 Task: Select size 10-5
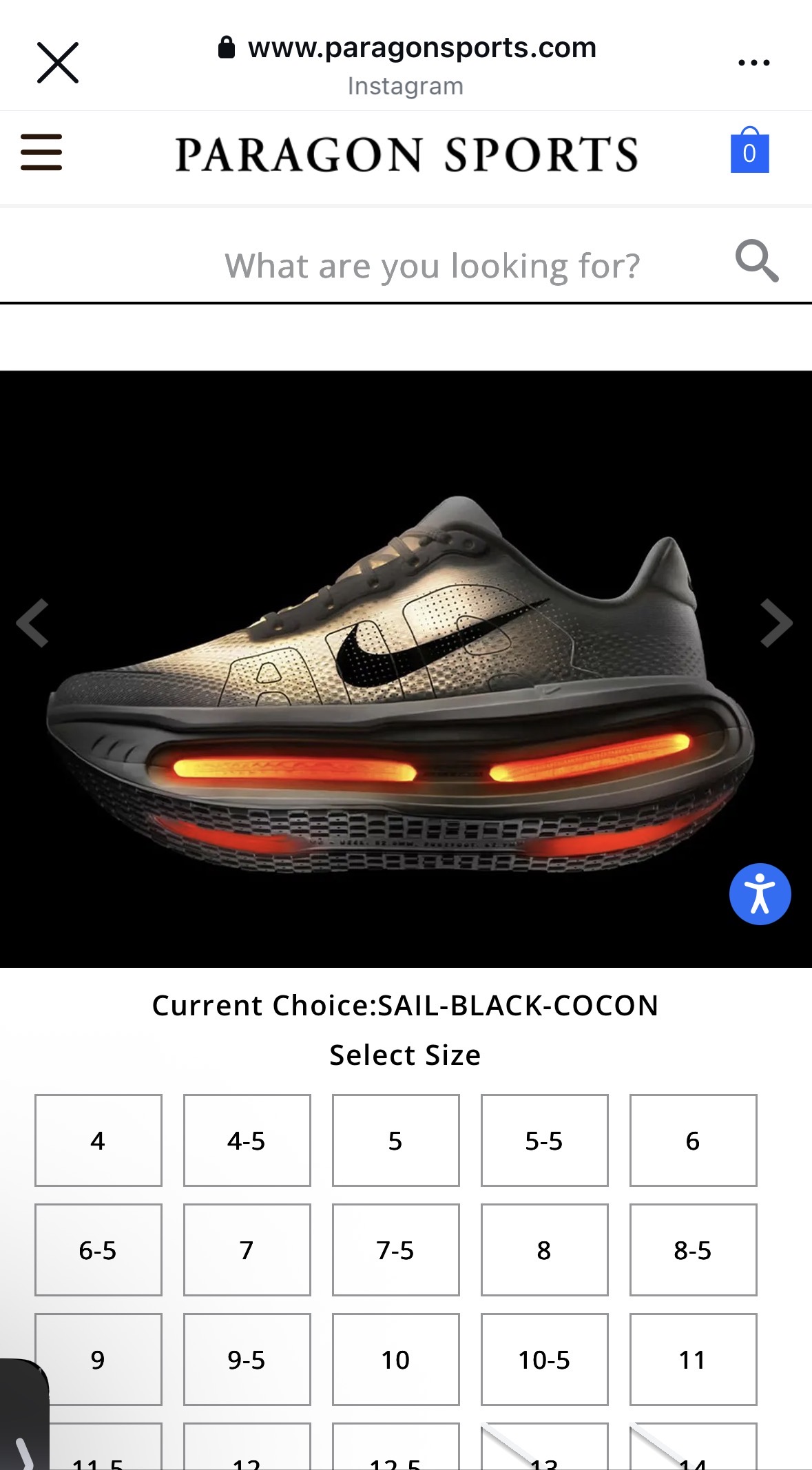click(x=545, y=1359)
